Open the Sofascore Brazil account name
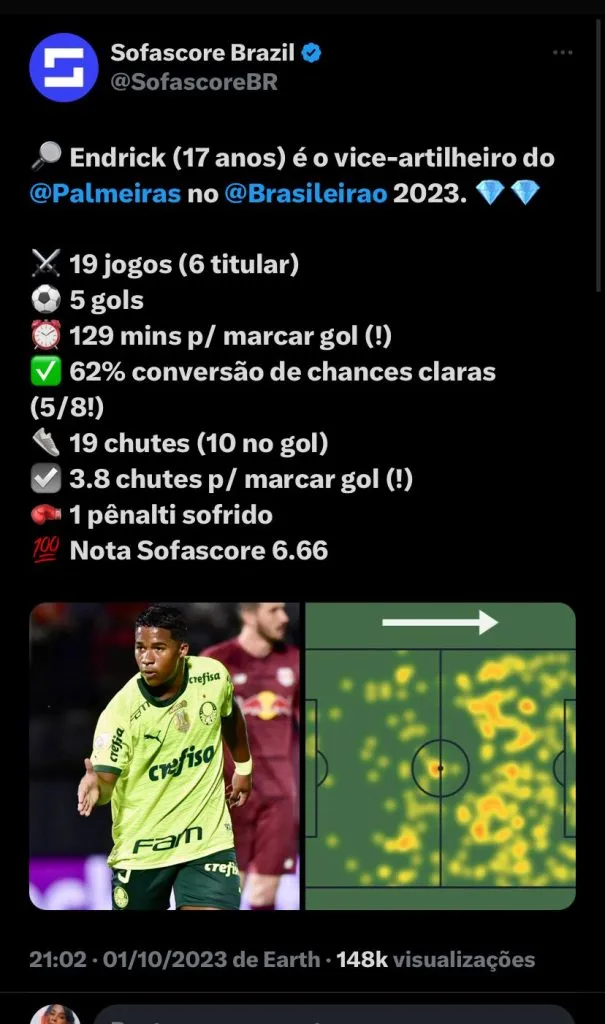 (x=203, y=53)
